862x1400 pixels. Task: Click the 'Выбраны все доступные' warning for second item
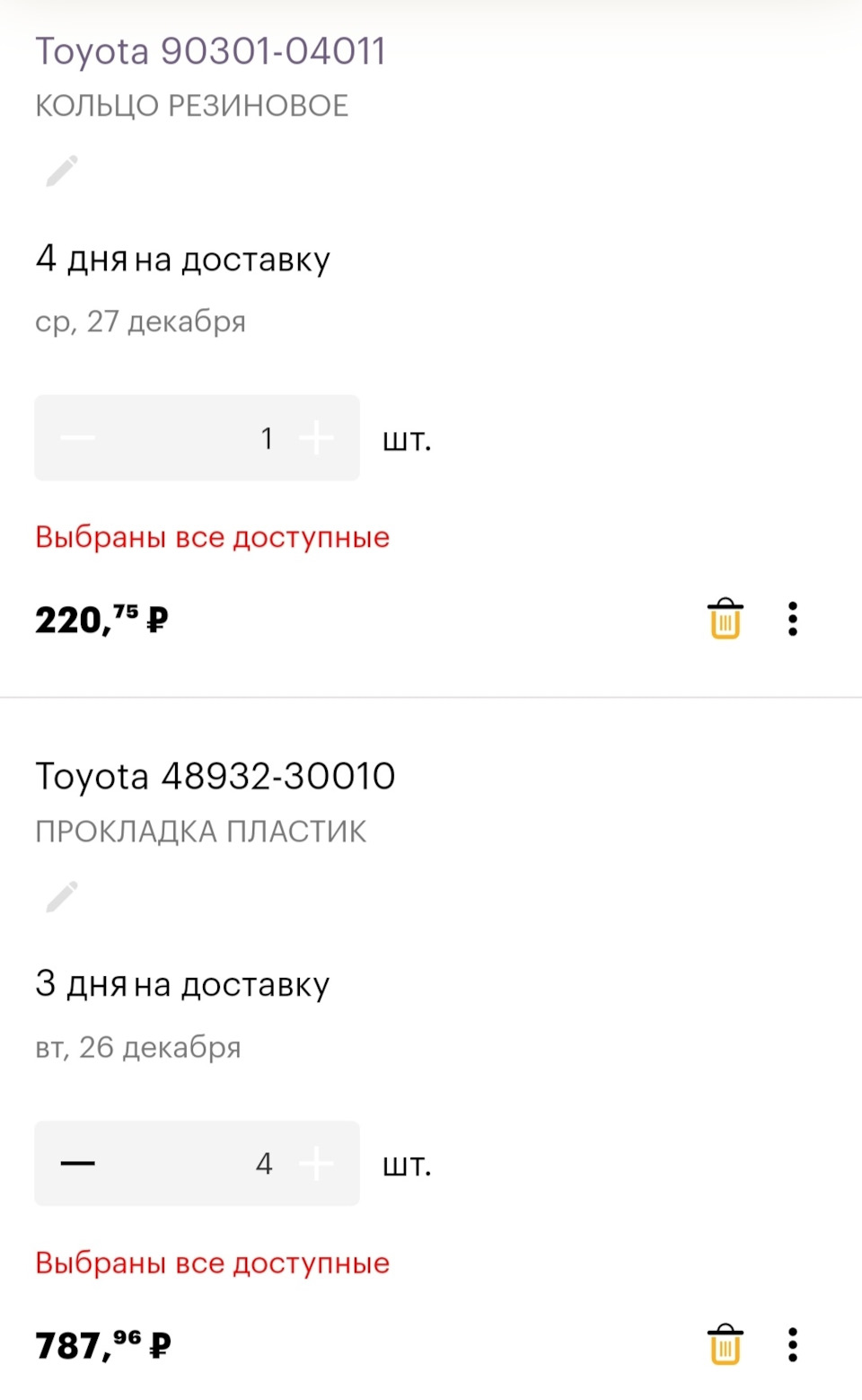click(212, 1263)
